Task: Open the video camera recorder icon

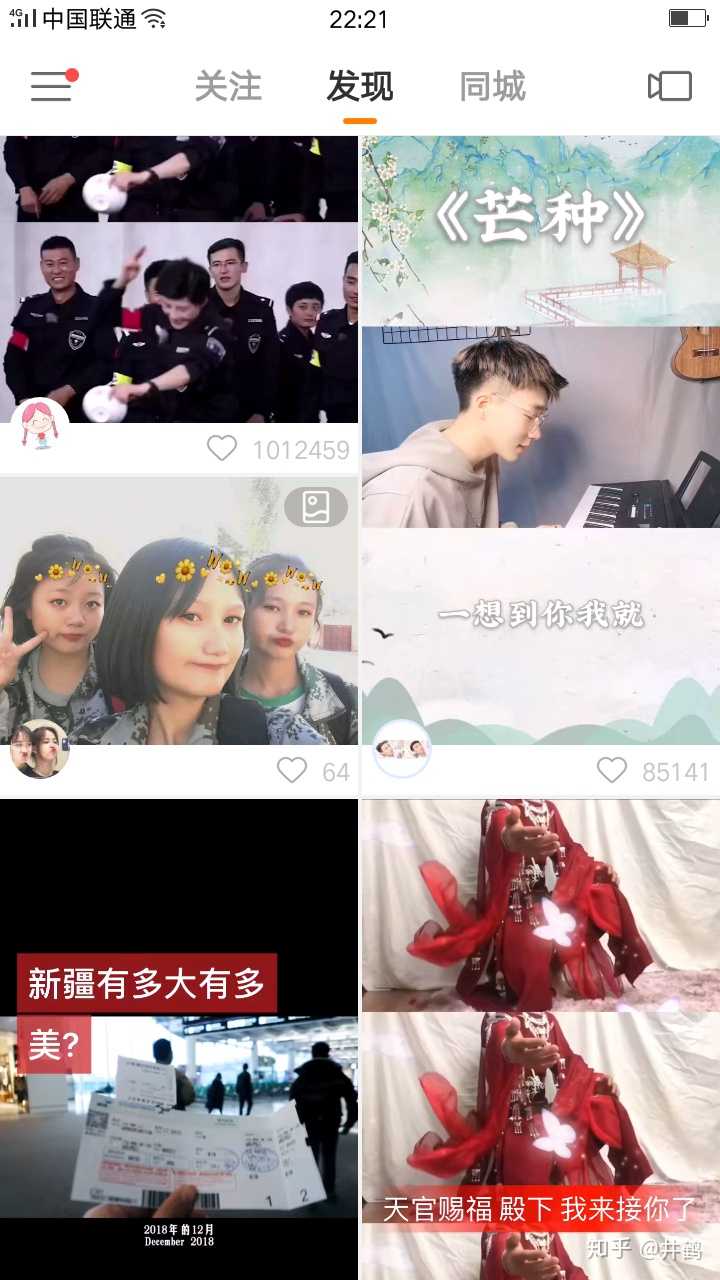Action: pyautogui.click(x=670, y=87)
